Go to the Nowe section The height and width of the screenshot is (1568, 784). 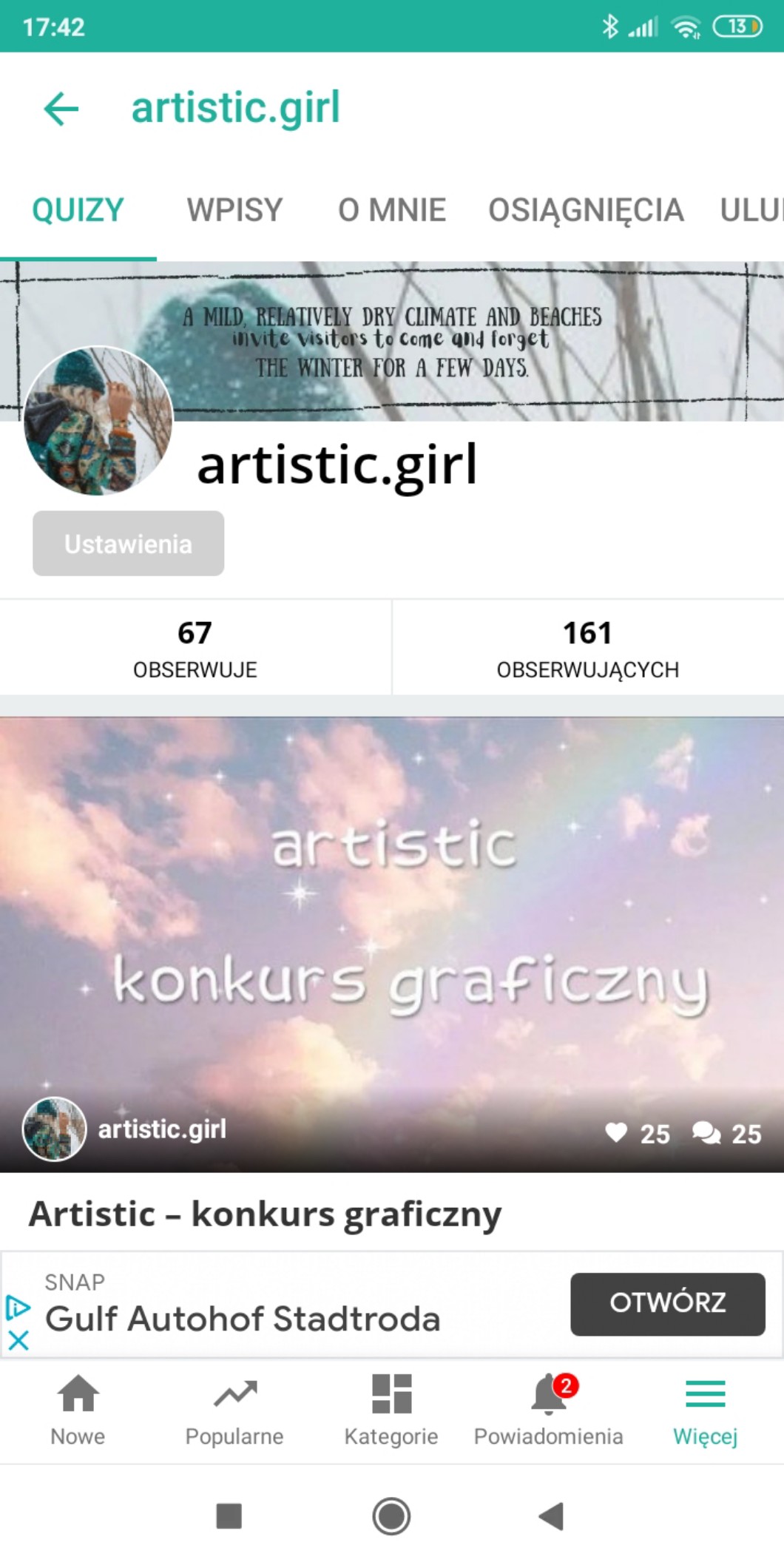pos(78,1410)
